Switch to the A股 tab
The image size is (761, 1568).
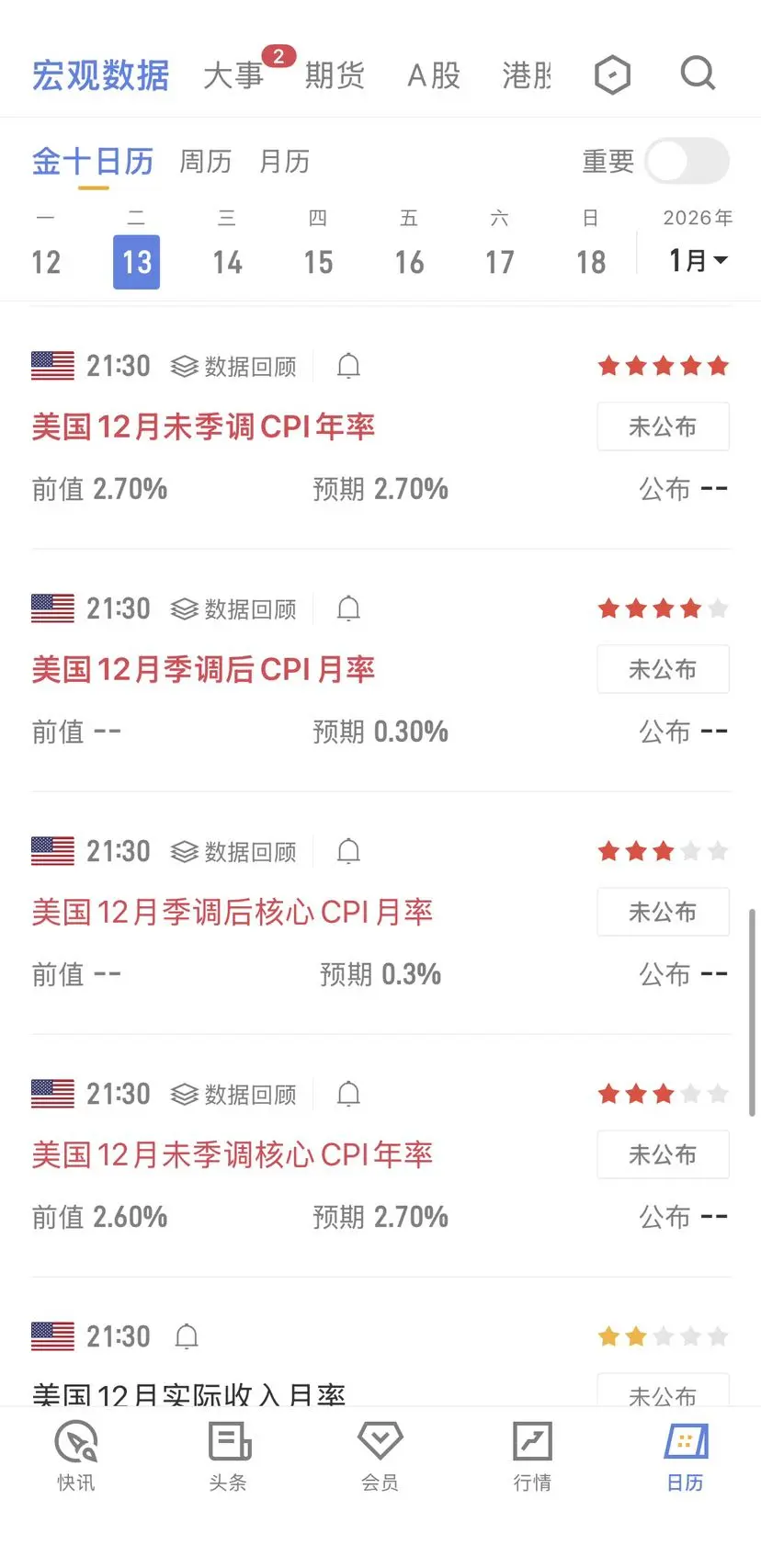pyautogui.click(x=434, y=75)
